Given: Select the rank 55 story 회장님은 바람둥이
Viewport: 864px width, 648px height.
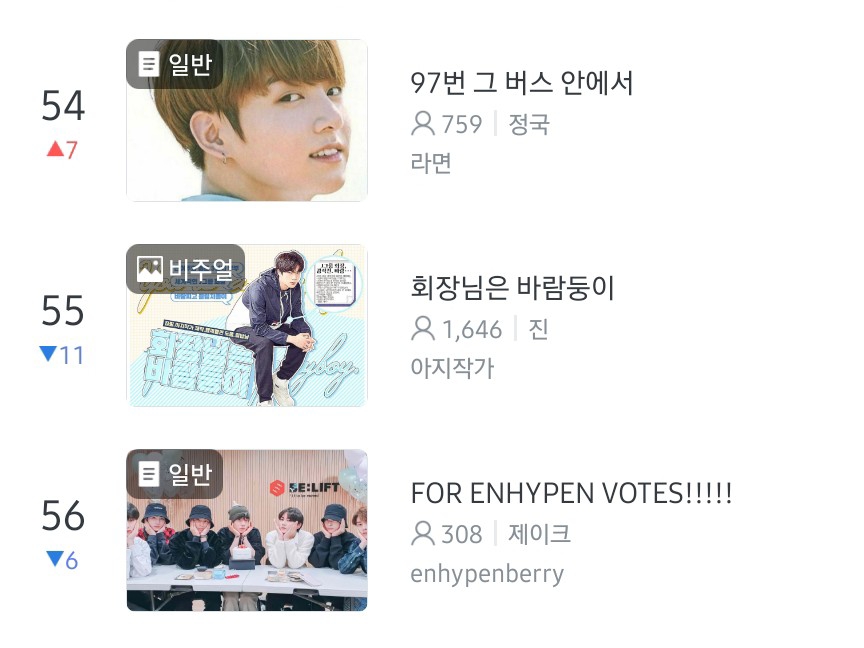Looking at the screenshot, I should [512, 288].
